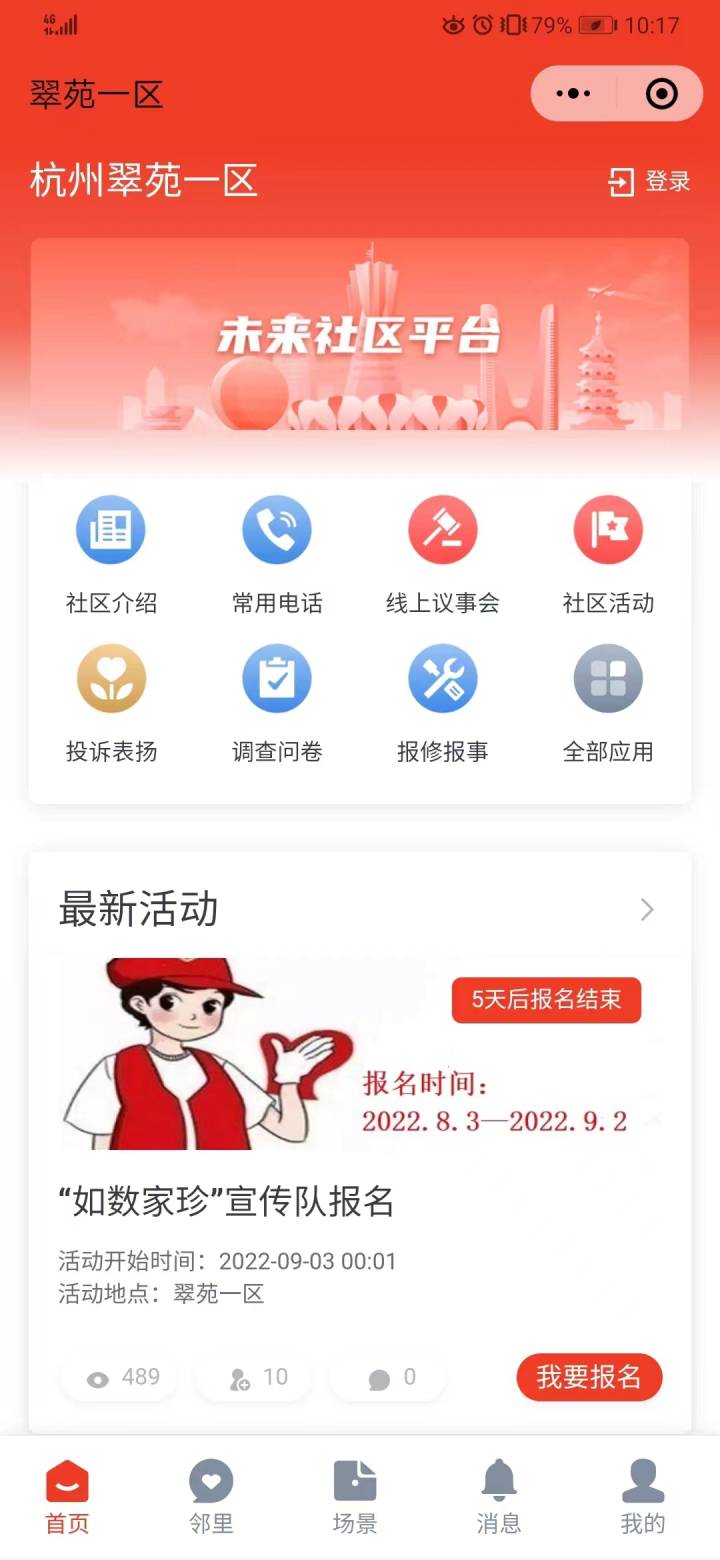Switch to the 邻里 neighbor tab

point(210,1495)
